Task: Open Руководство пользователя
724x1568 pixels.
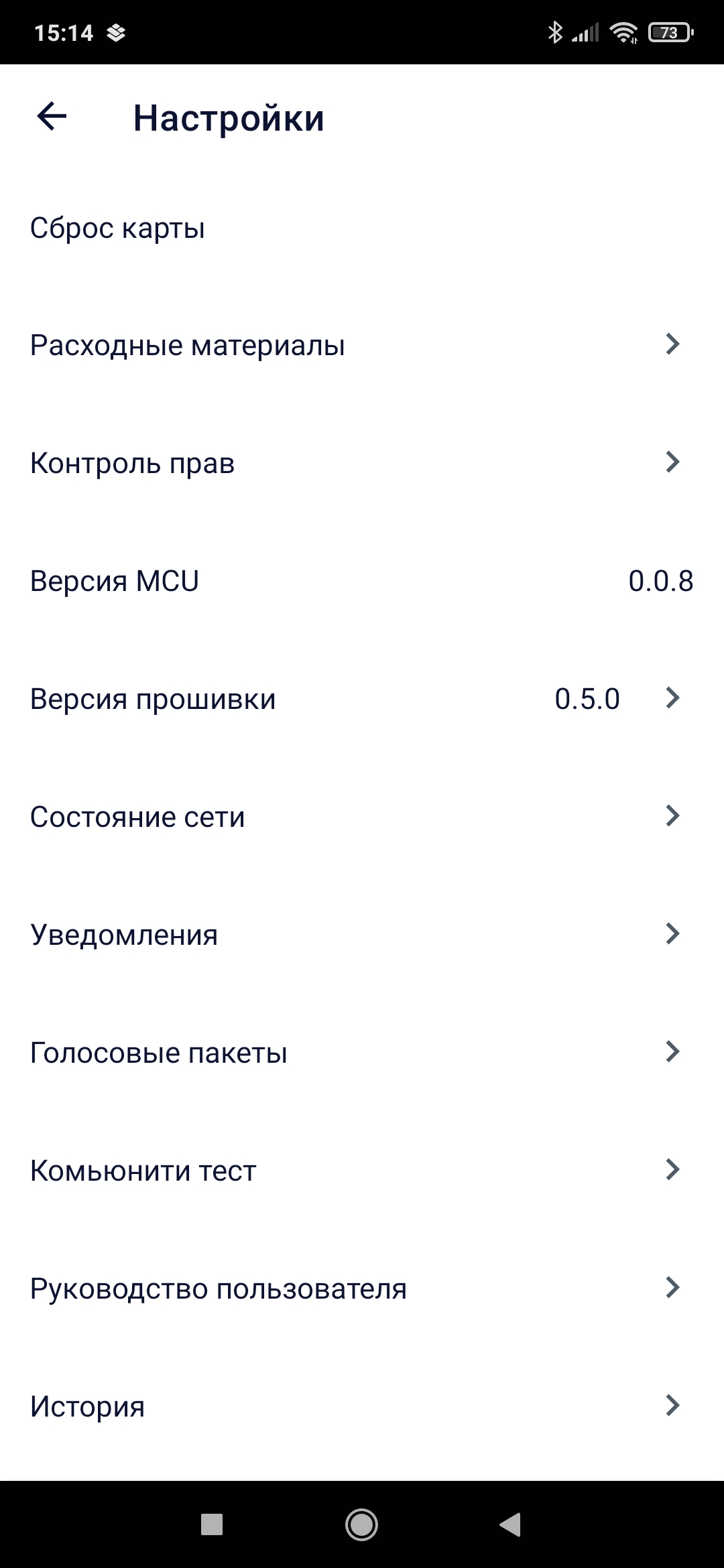Action: (362, 1289)
